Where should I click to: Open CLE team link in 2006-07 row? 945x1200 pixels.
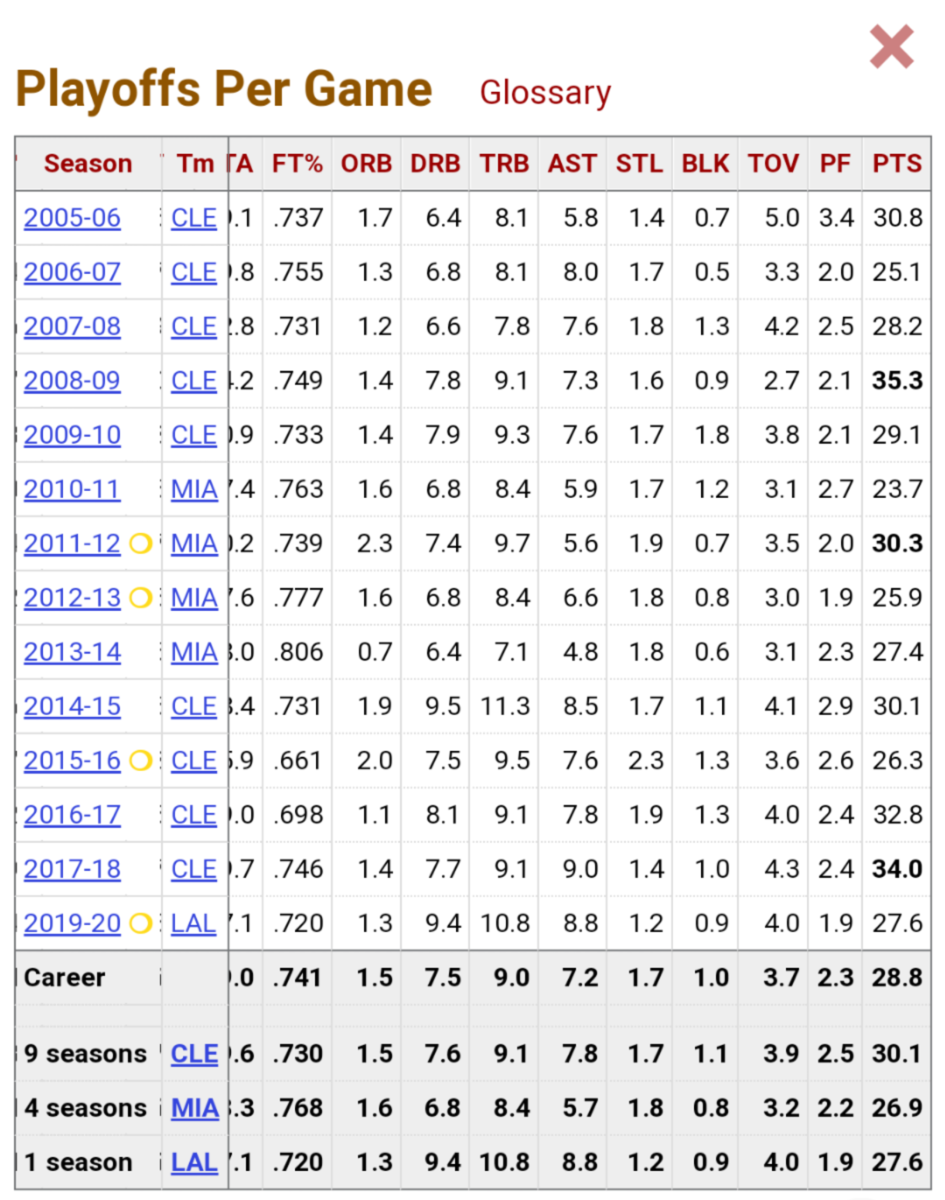coord(194,272)
